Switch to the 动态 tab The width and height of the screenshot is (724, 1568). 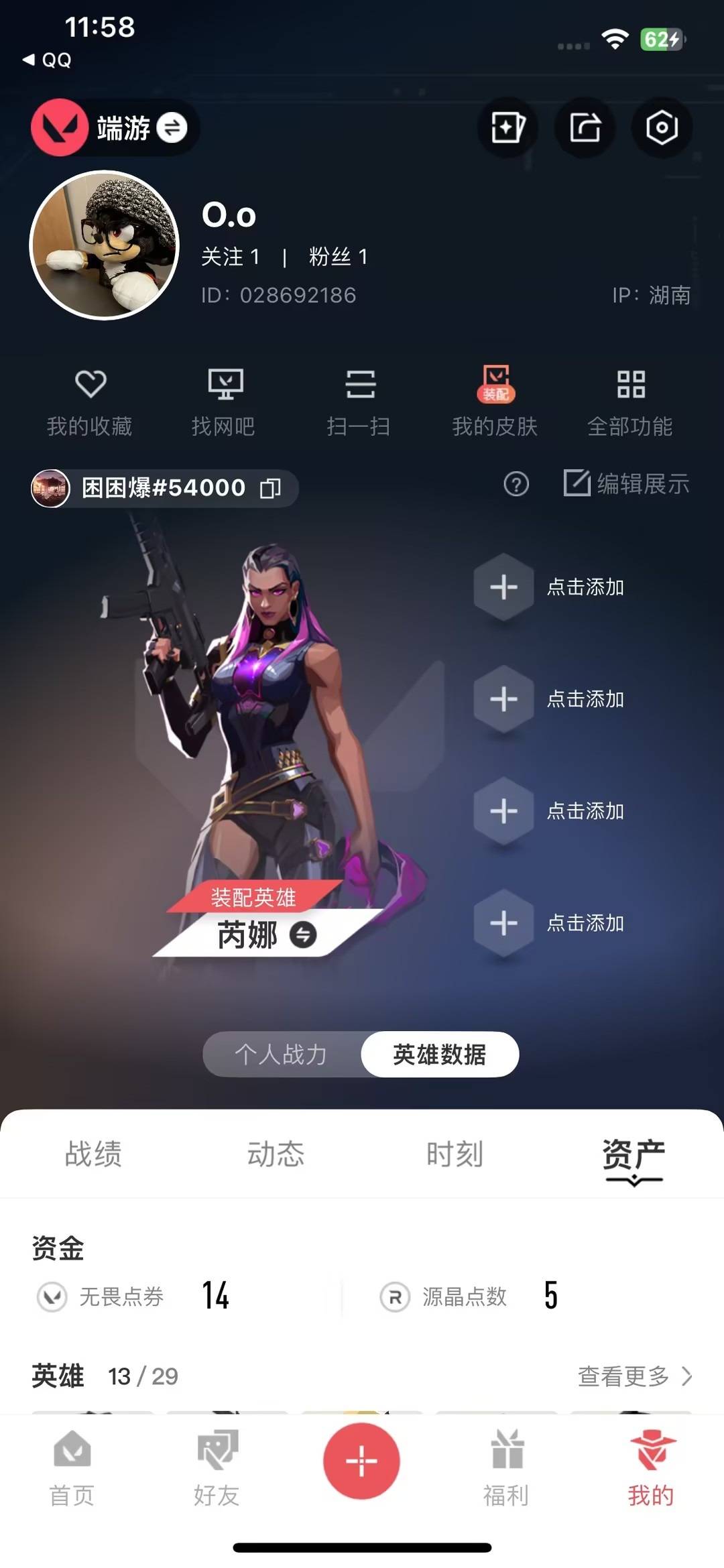(276, 1154)
